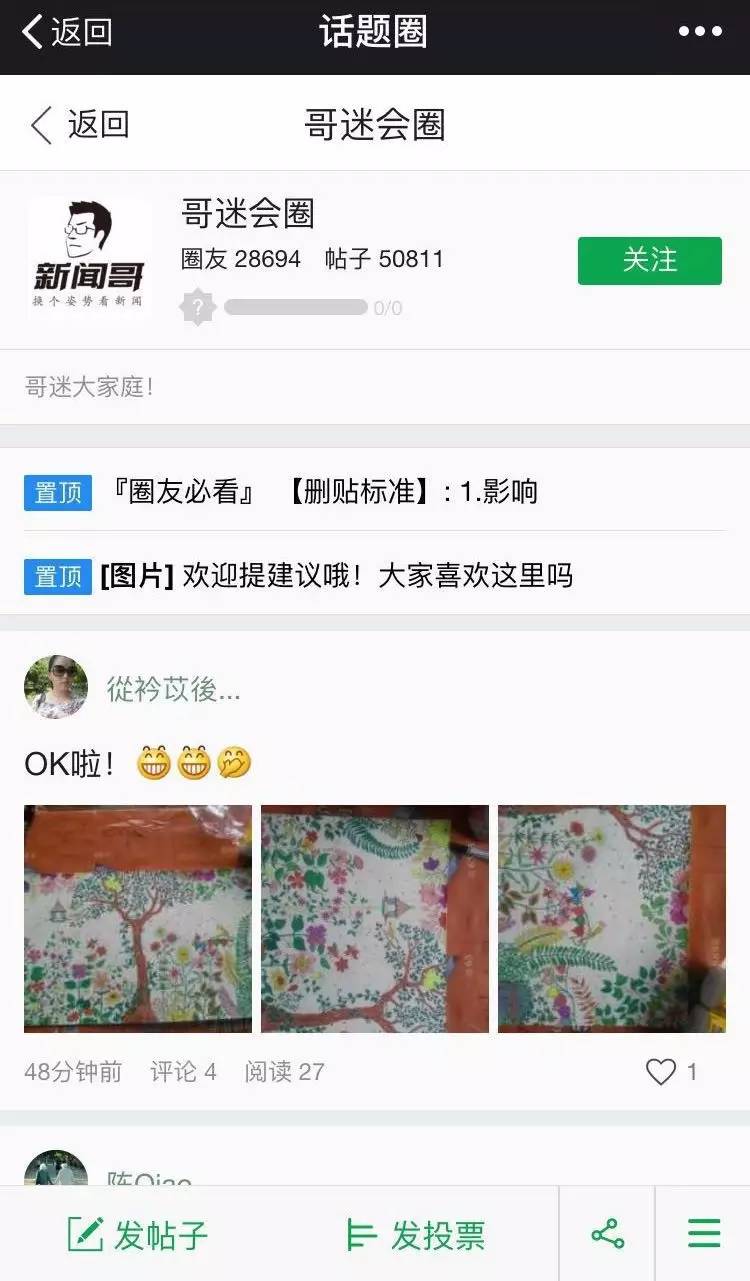Open profile avatar of OK啦 poster
This screenshot has width=750, height=1281.
56,688
